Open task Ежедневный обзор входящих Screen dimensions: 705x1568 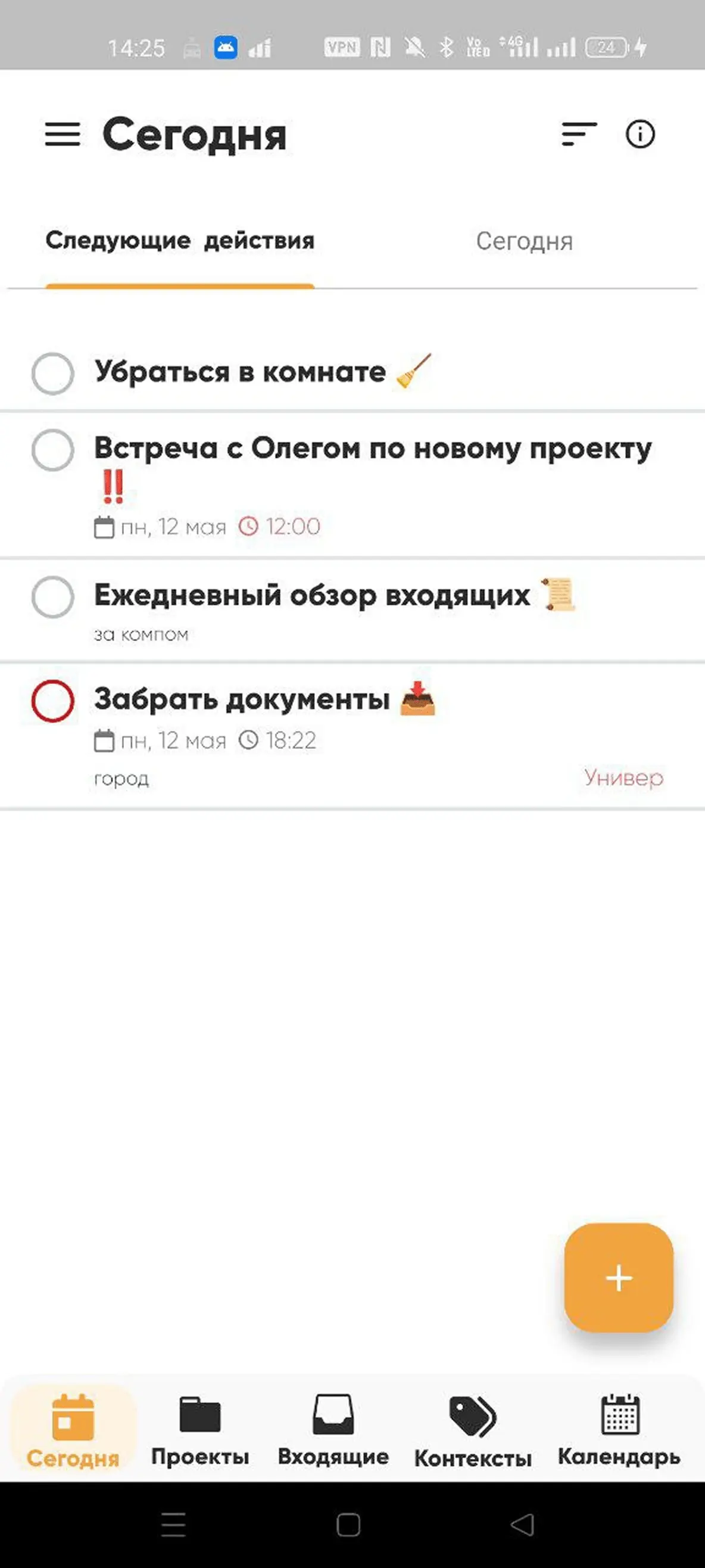coord(311,596)
